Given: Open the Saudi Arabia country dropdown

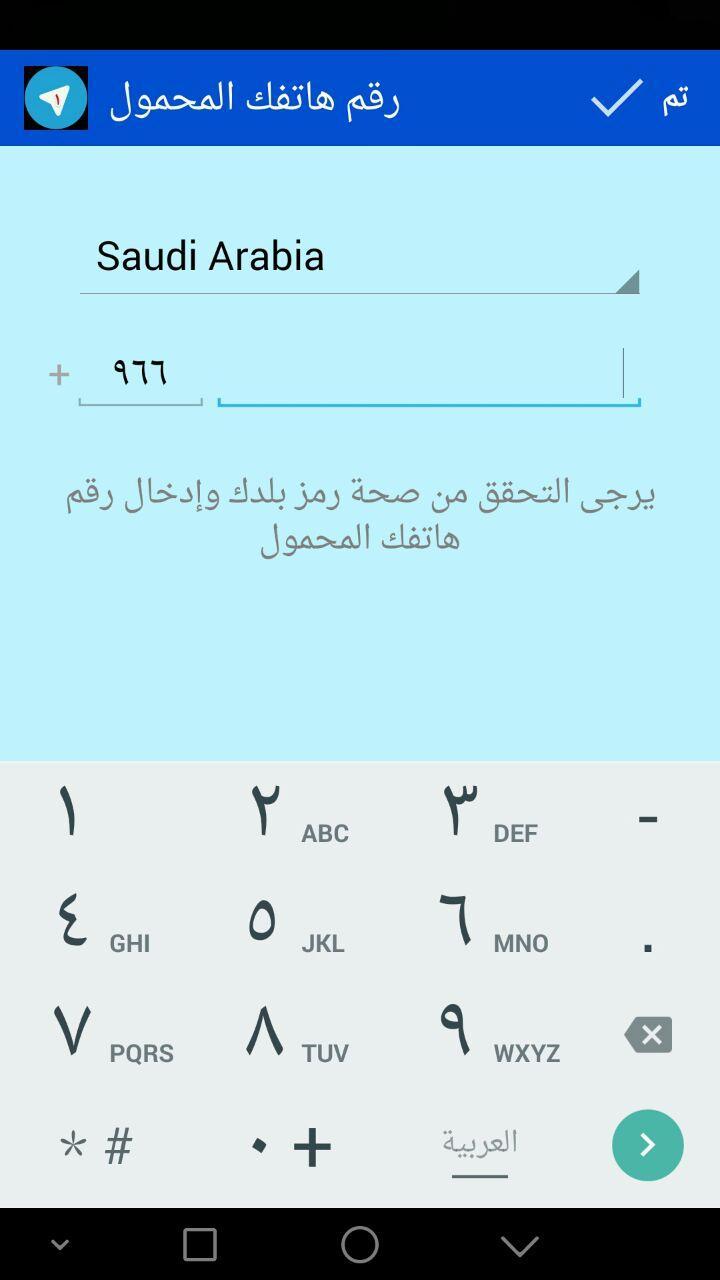Looking at the screenshot, I should pos(359,258).
